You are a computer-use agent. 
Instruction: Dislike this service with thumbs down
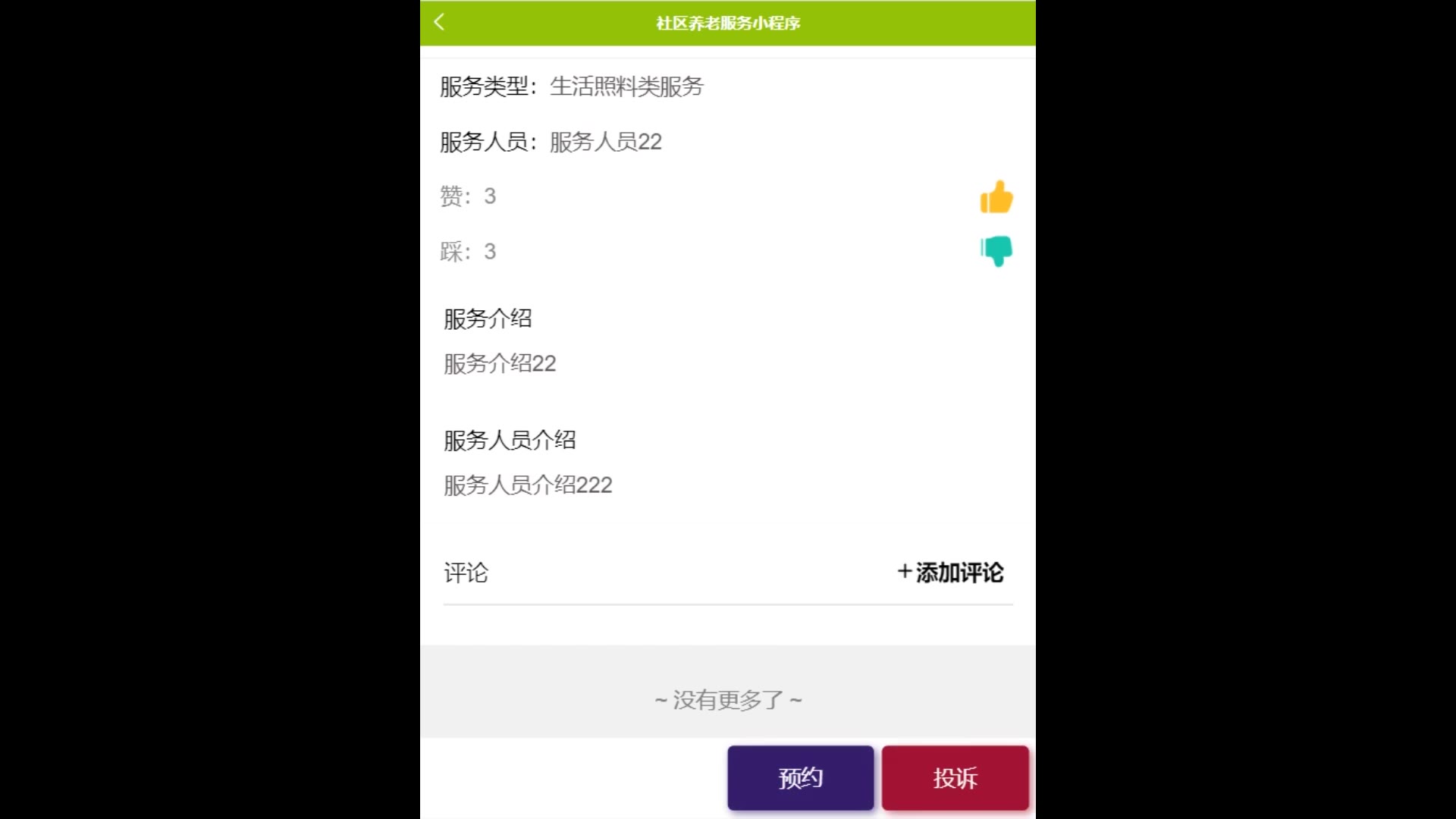(x=996, y=251)
